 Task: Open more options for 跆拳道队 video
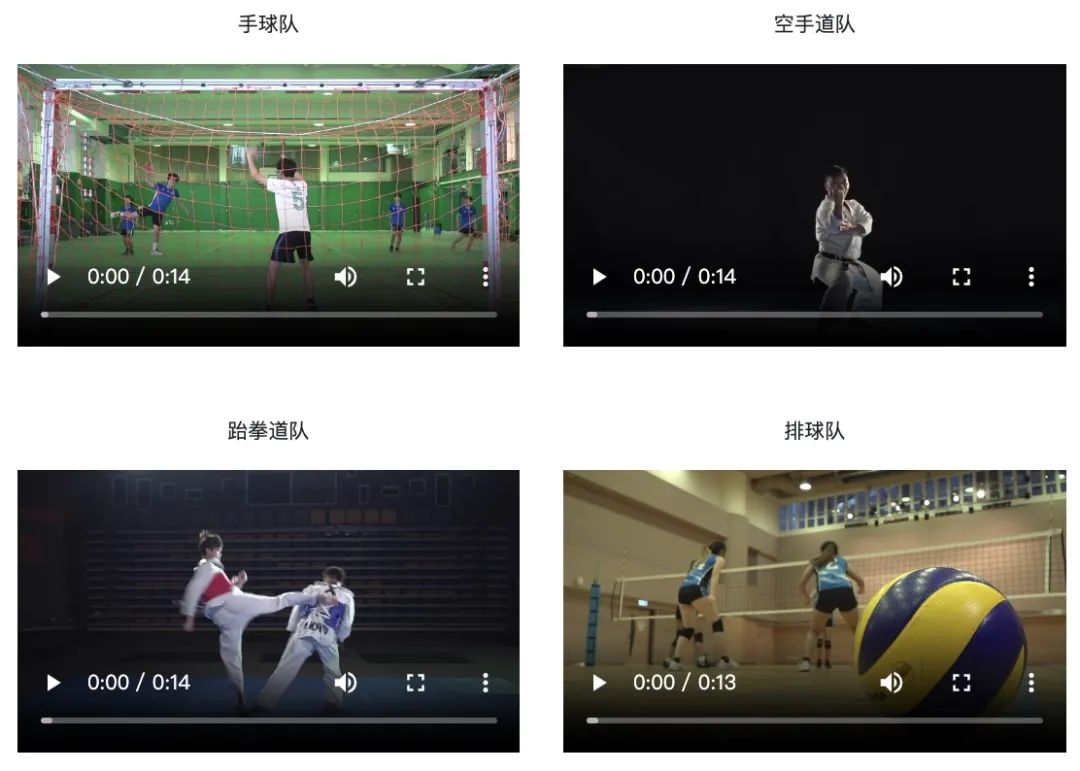point(485,683)
